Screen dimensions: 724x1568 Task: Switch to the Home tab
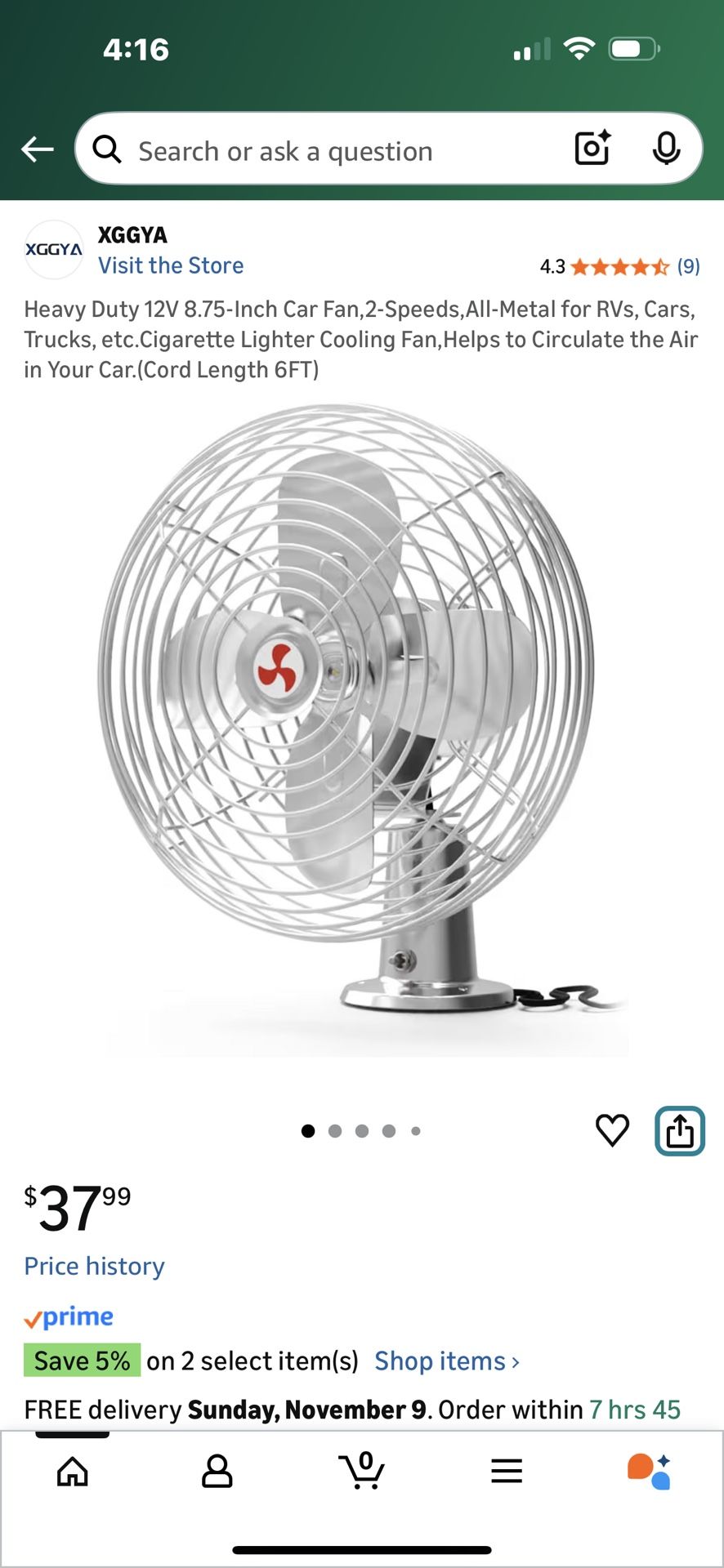pyautogui.click(x=73, y=1472)
